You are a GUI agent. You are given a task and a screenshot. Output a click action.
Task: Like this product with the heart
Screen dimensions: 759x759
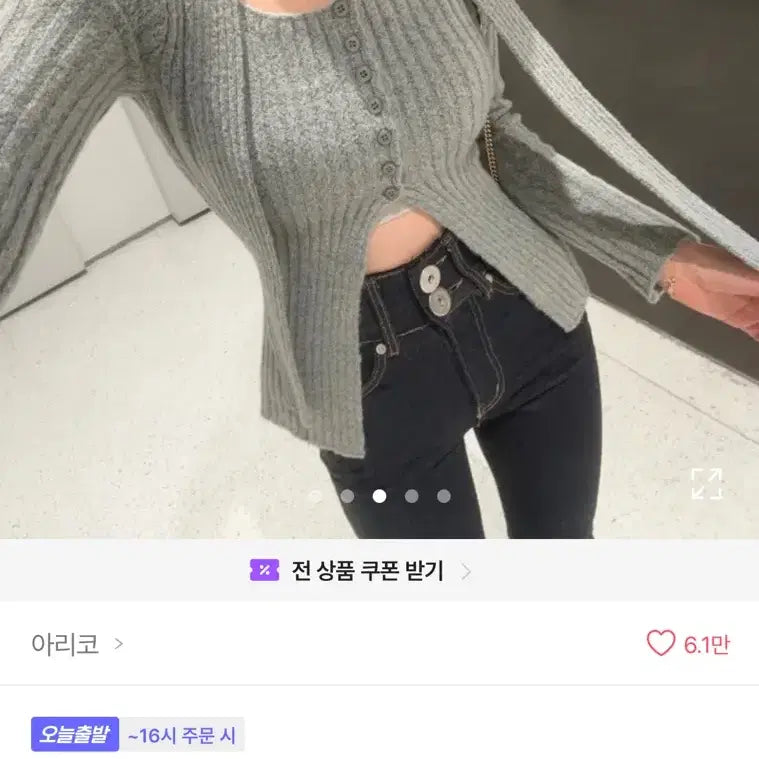click(661, 643)
